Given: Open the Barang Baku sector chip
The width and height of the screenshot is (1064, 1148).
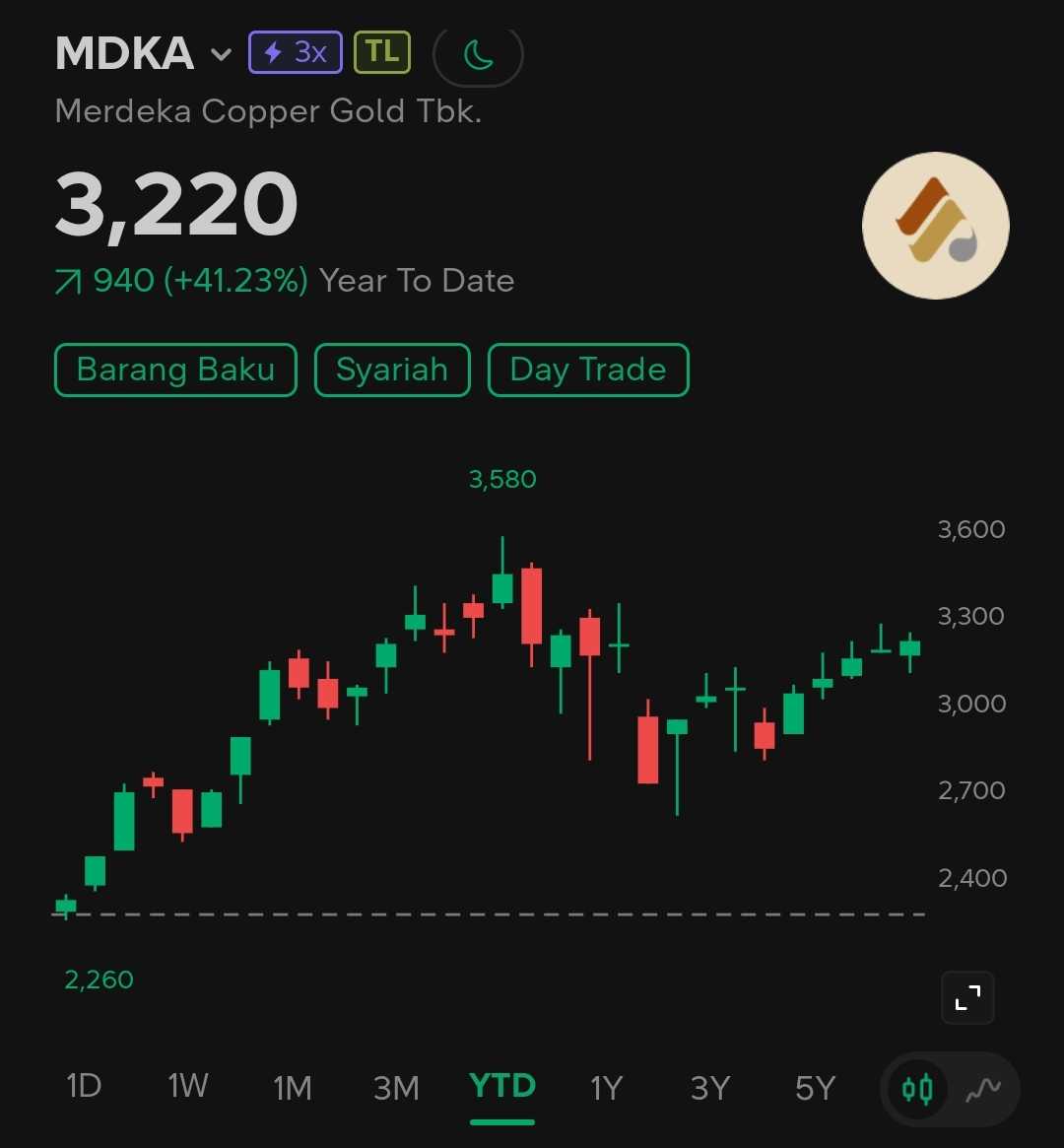Looking at the screenshot, I should [x=175, y=370].
